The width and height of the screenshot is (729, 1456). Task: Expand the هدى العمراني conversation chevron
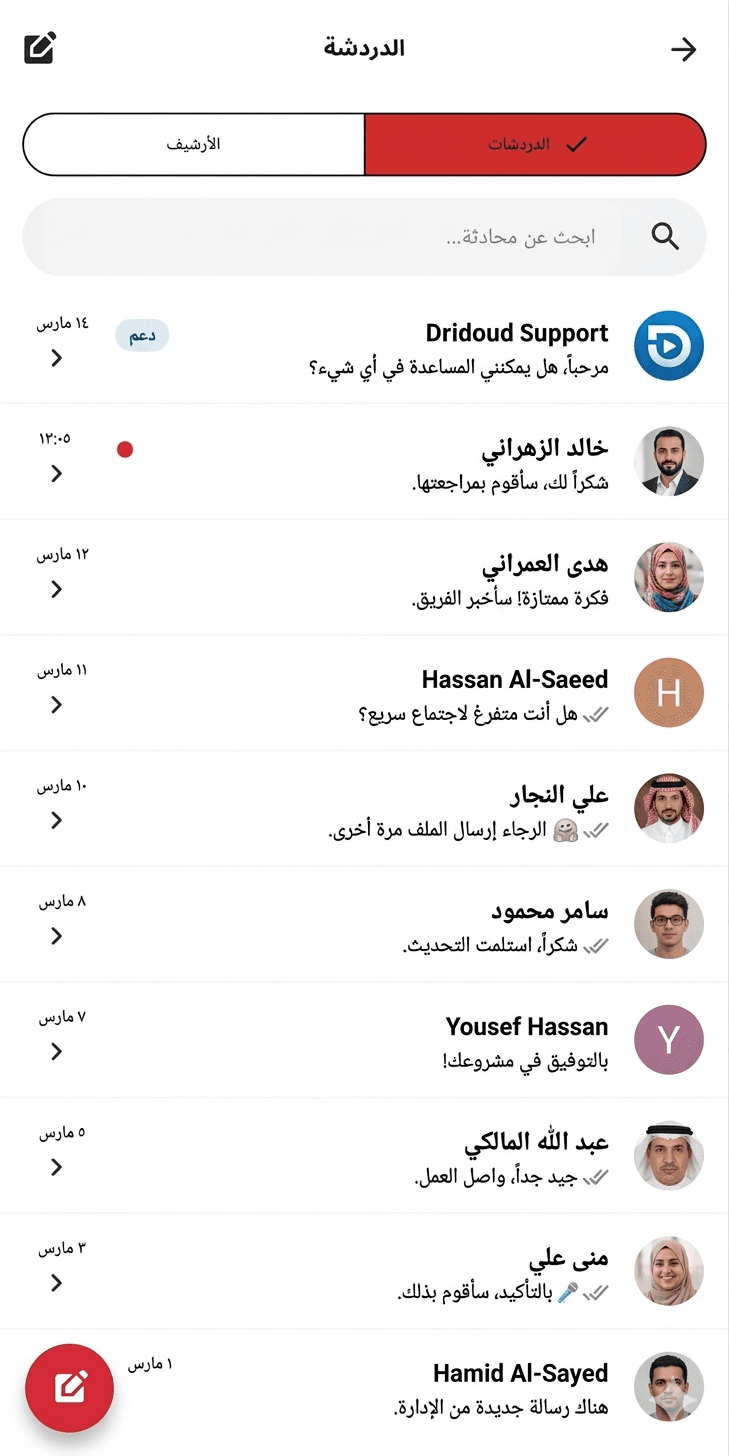coord(56,590)
